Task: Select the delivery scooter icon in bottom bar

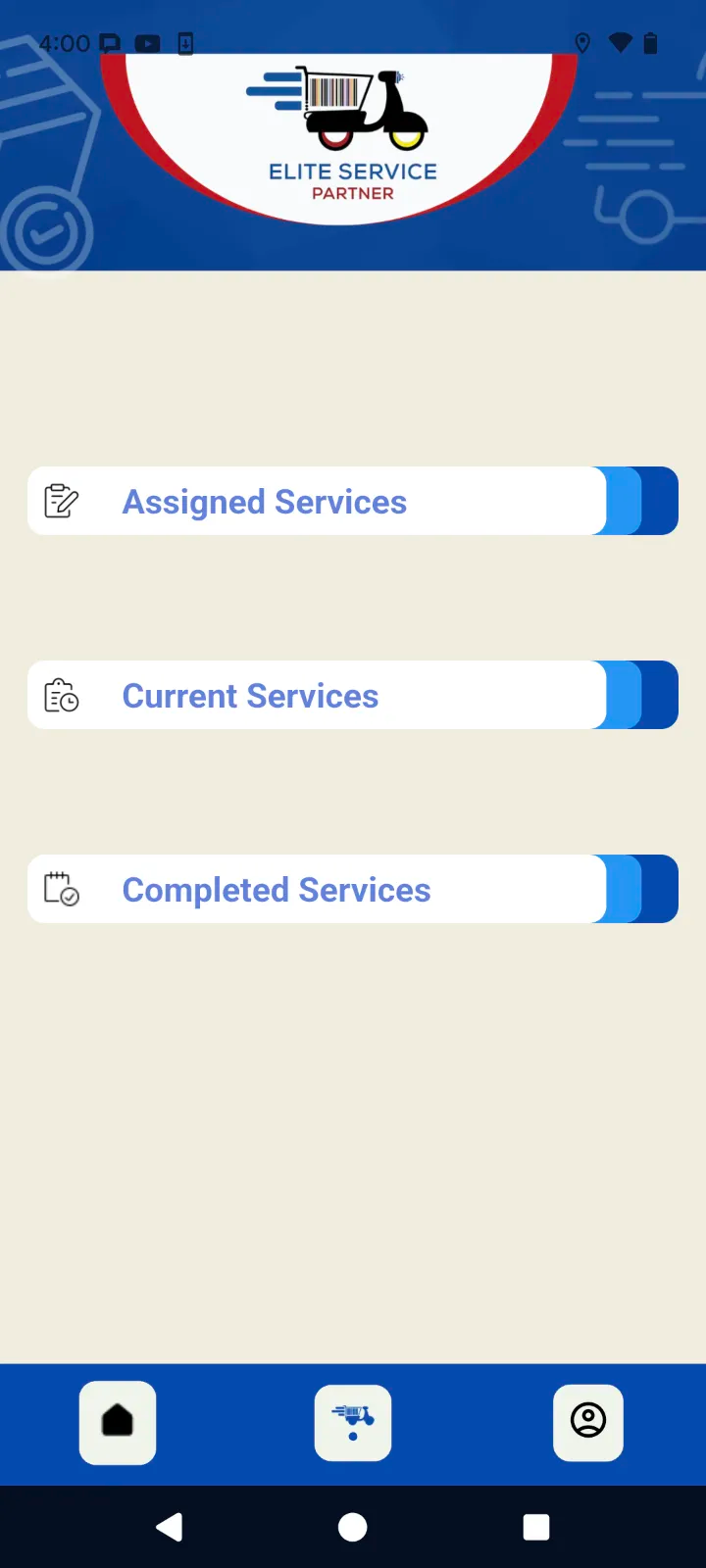Action: coord(352,1423)
